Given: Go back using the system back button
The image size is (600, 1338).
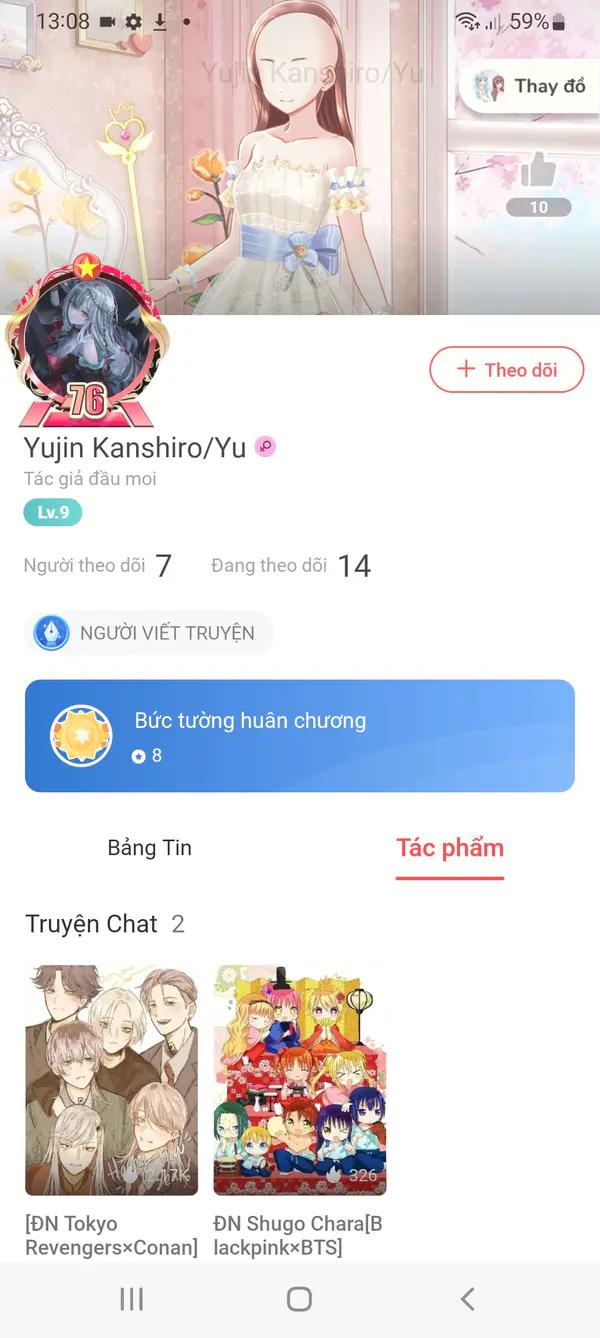Looking at the screenshot, I should 467,1299.
